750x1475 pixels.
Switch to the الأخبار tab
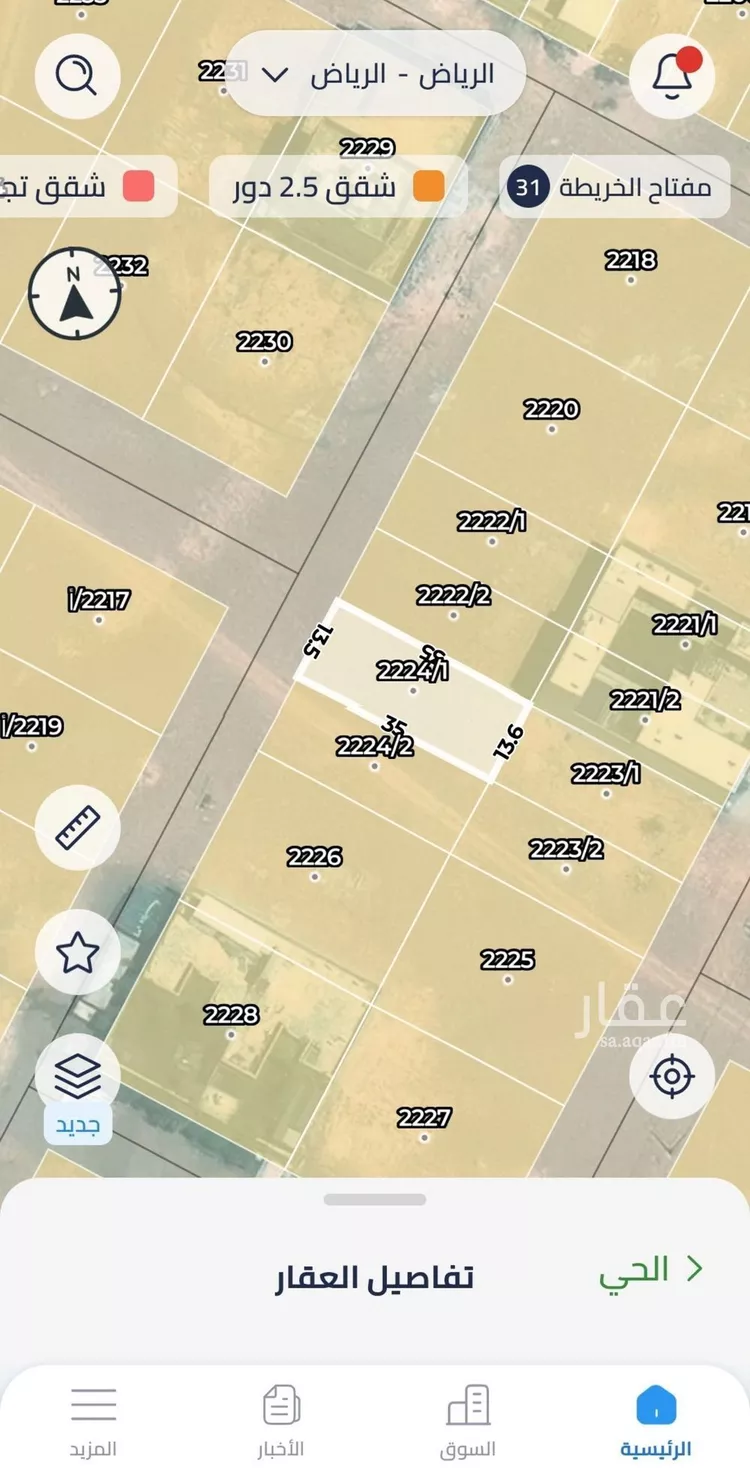281,1420
